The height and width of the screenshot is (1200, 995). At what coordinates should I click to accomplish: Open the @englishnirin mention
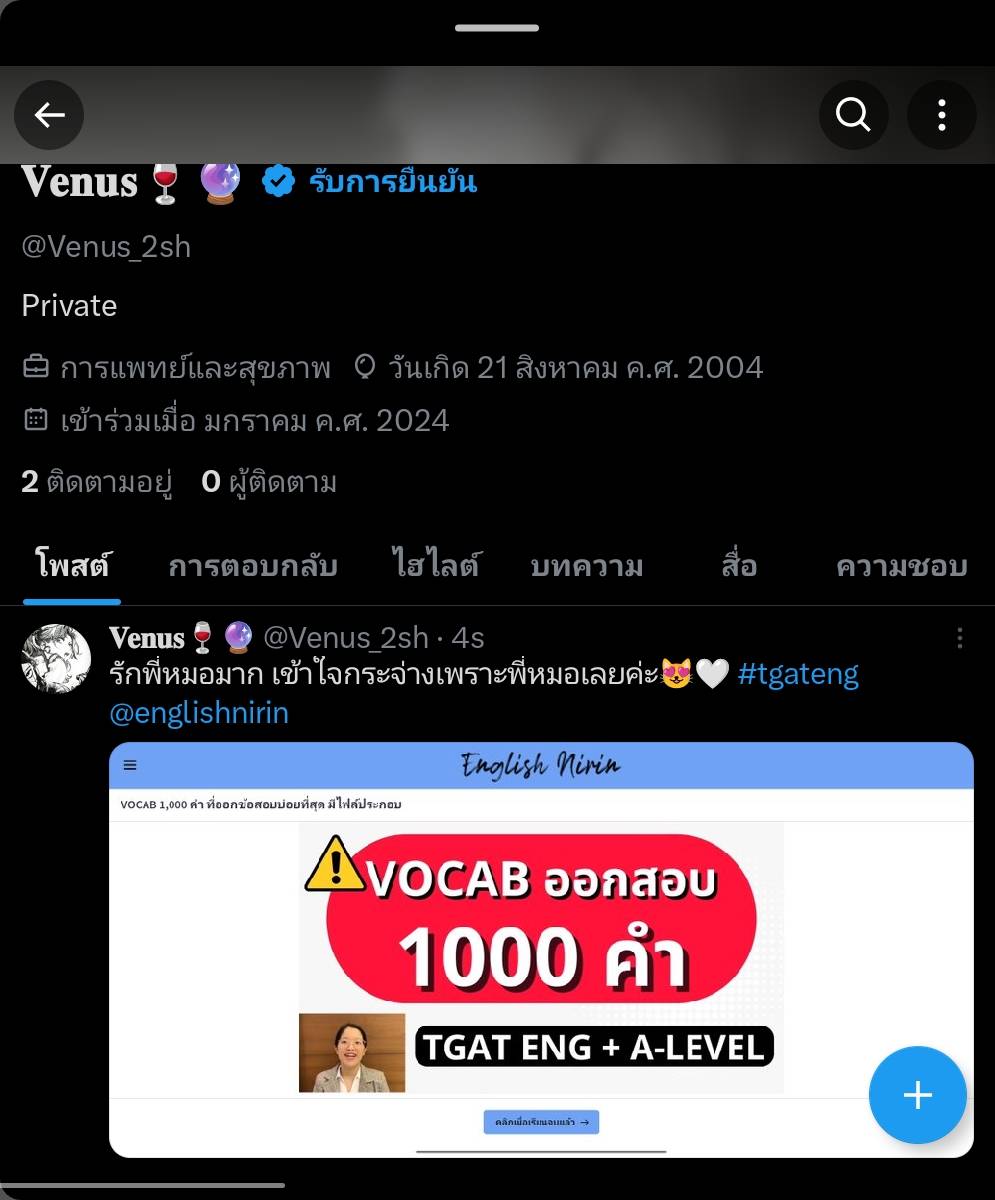[x=199, y=713]
